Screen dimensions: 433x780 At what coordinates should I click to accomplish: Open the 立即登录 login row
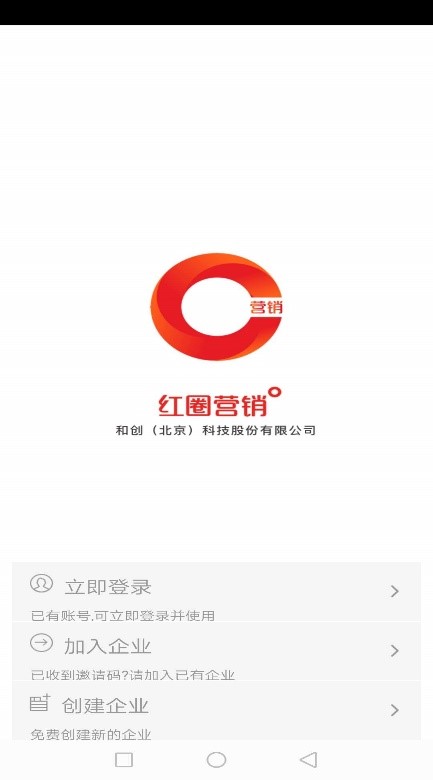point(216,591)
